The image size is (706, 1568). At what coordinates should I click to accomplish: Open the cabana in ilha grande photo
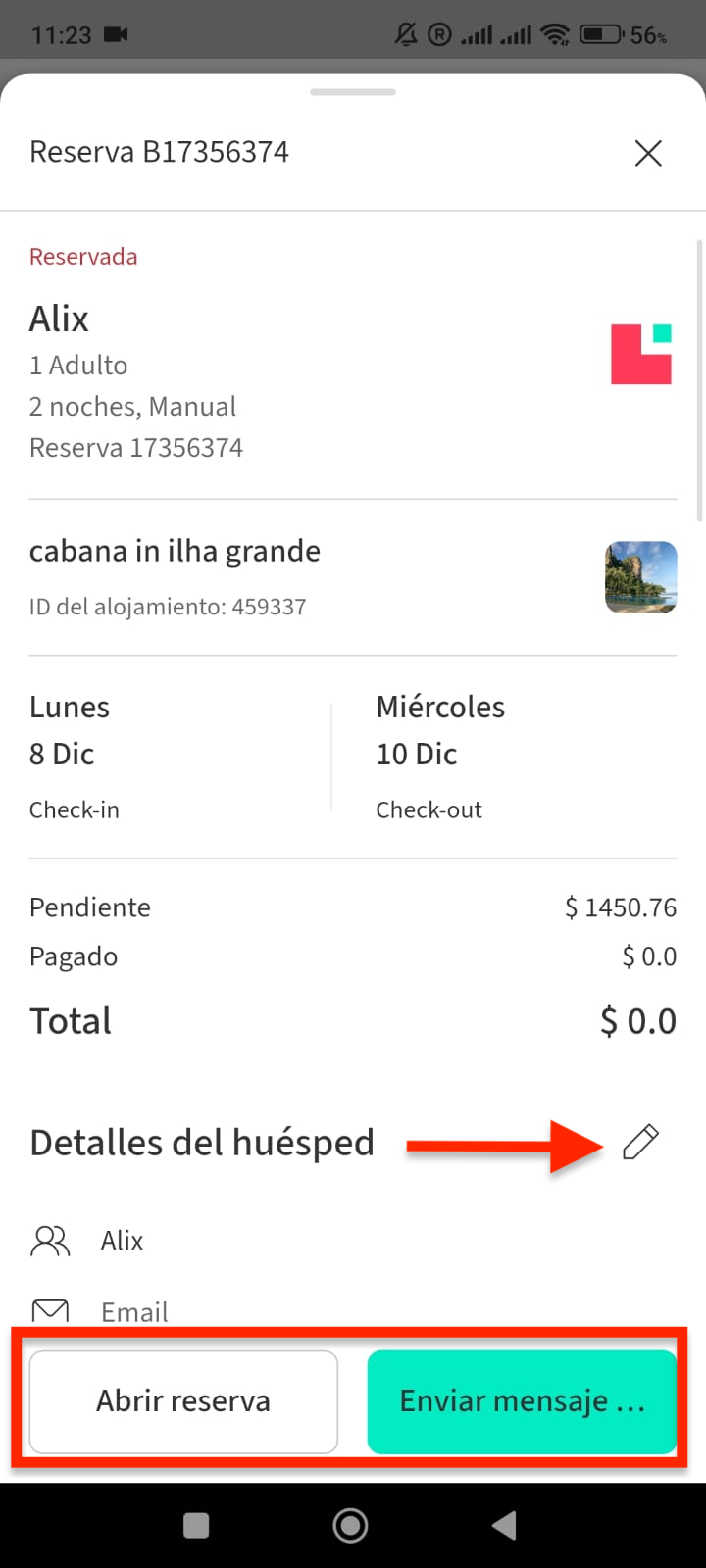coord(640,577)
